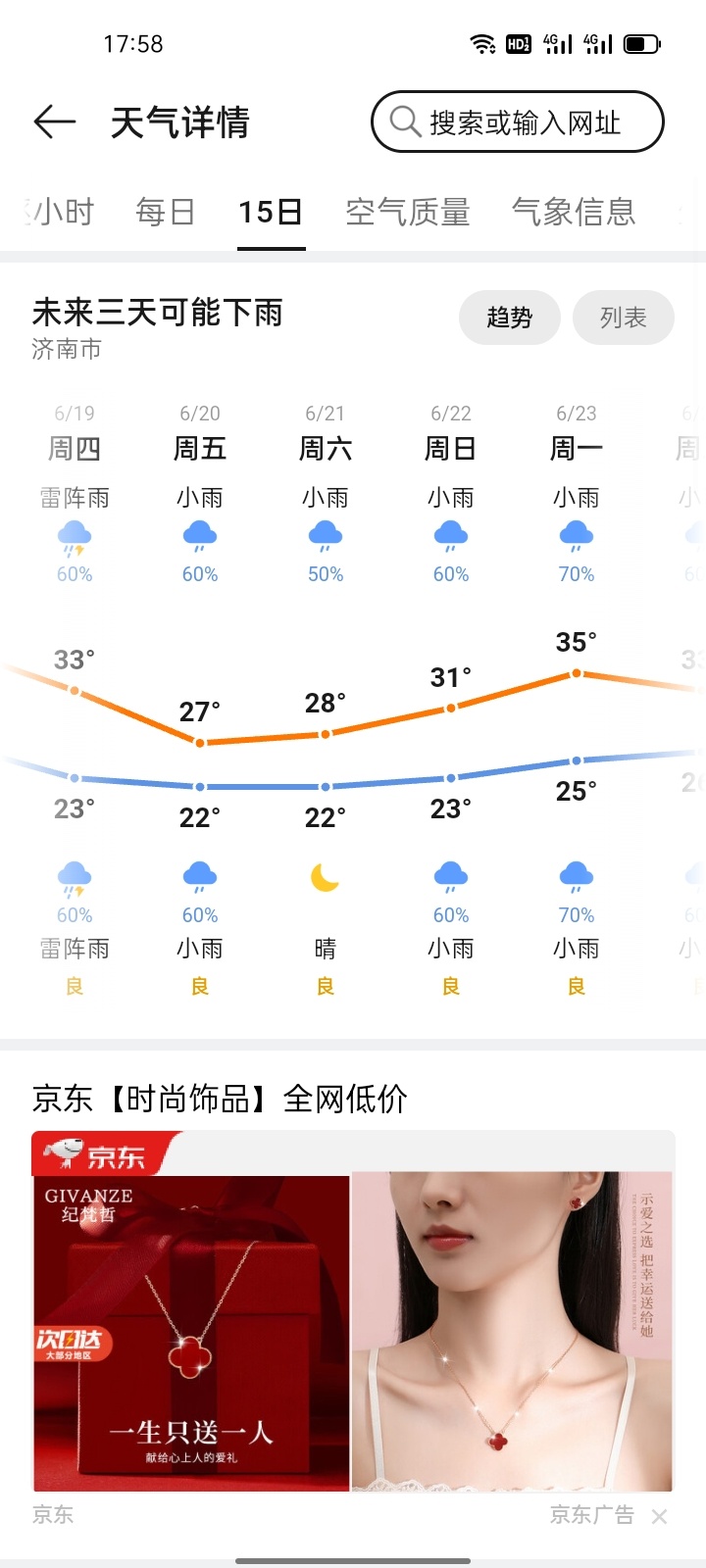Go back using the arrow icon
This screenshot has width=706, height=1568.
click(55, 122)
